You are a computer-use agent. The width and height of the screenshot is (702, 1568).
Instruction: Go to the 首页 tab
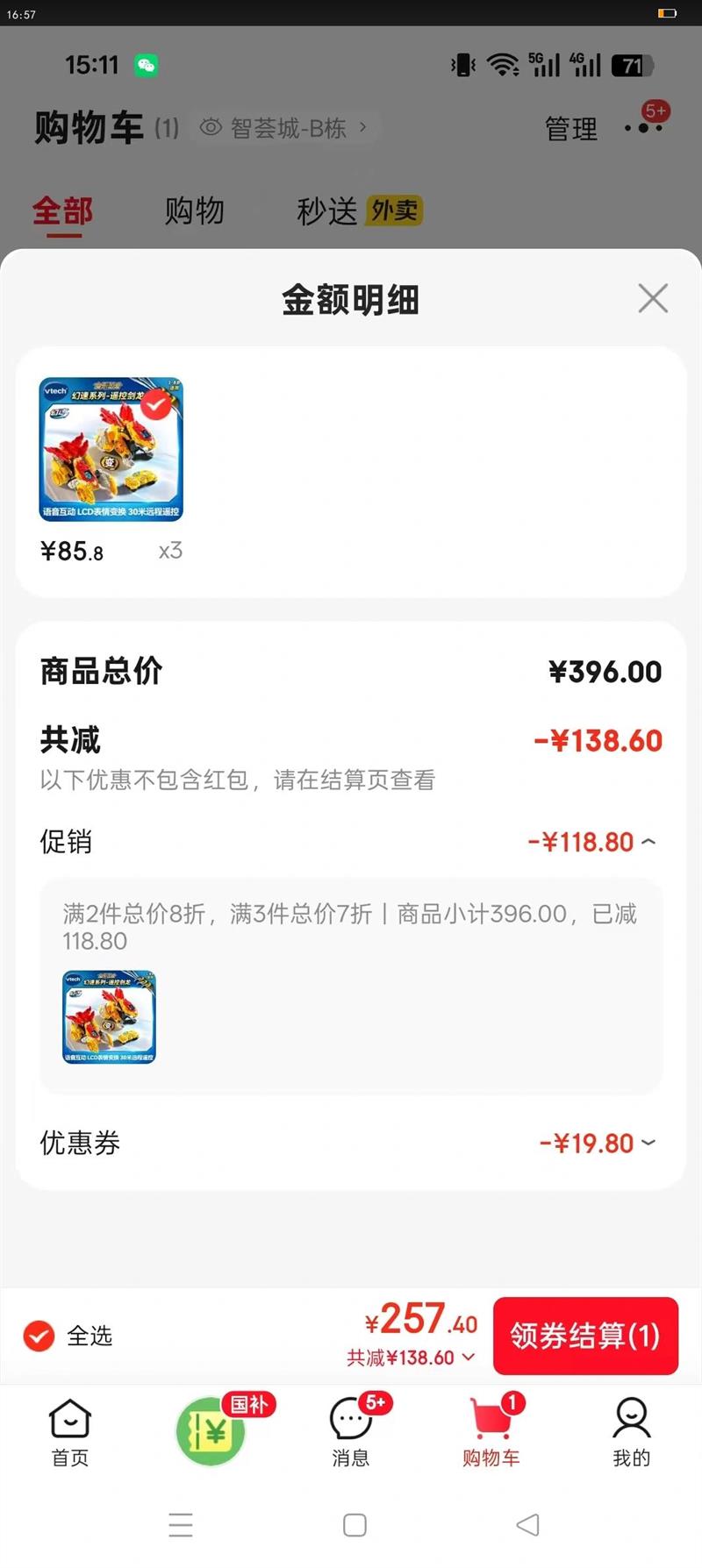click(x=70, y=1433)
